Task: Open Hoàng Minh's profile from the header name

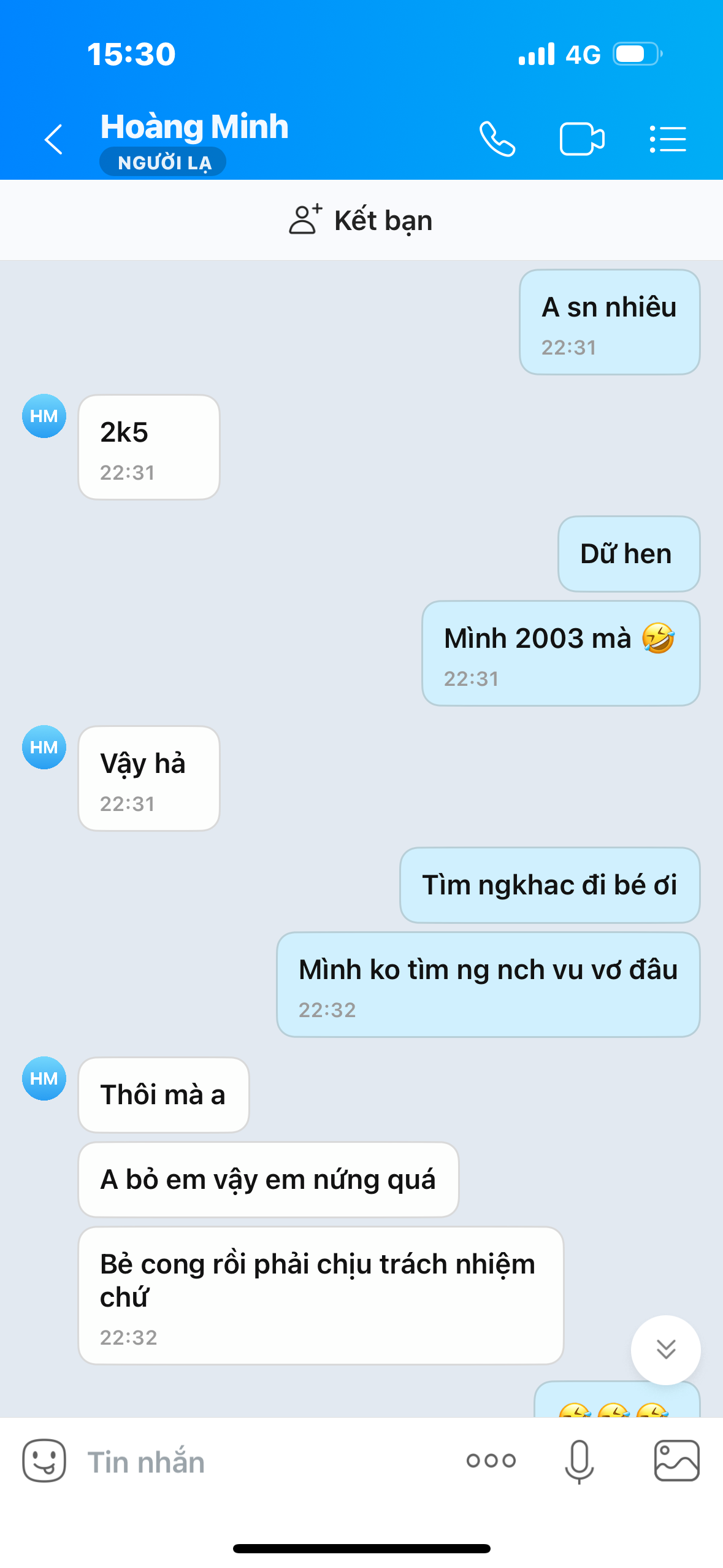Action: click(x=194, y=128)
